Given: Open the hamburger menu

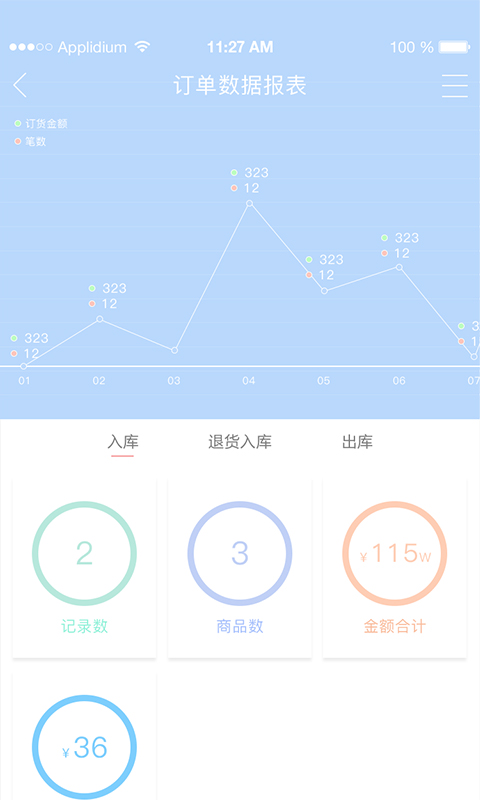Looking at the screenshot, I should [x=454, y=85].
